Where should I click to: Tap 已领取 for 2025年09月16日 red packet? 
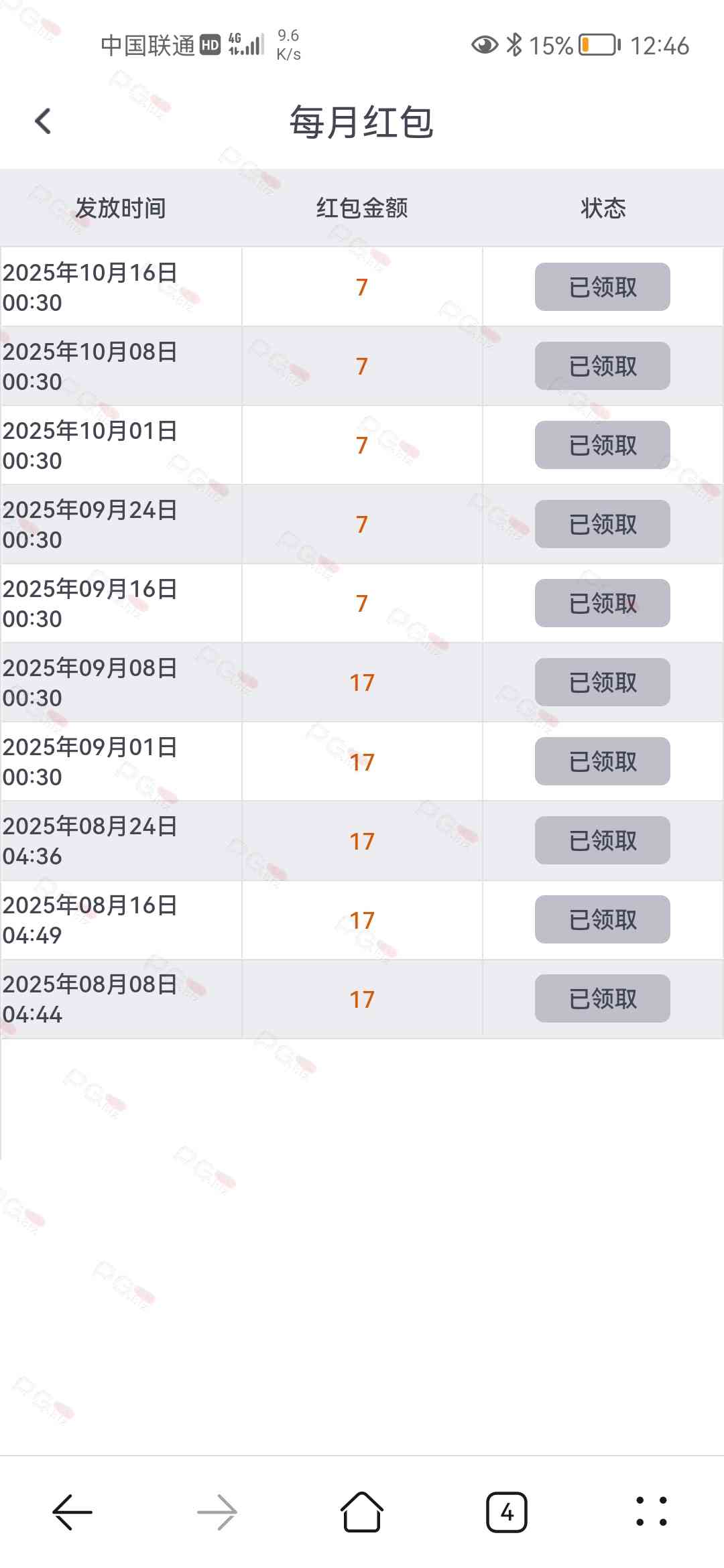click(602, 603)
